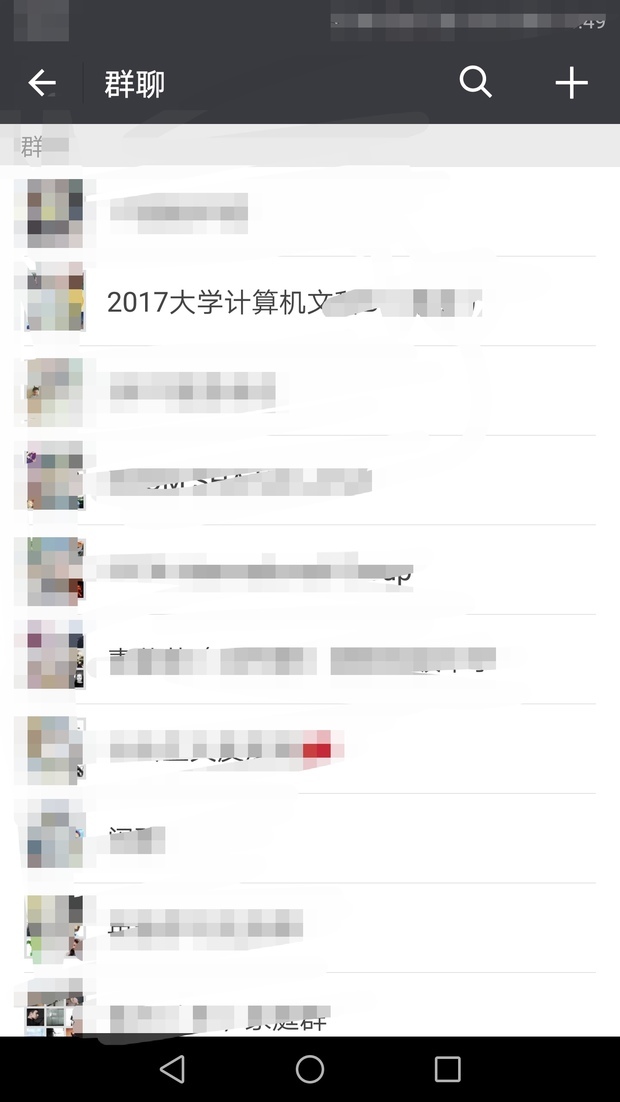Screen dimensions: 620x1102
Task: Go back from the 群聊 screen
Action: pos(41,83)
